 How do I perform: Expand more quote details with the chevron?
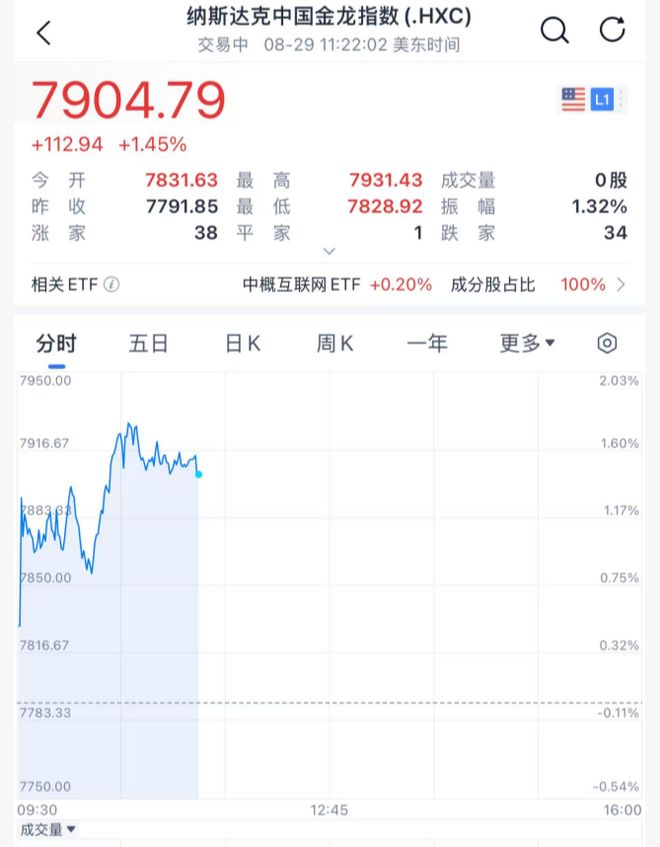pyautogui.click(x=330, y=251)
